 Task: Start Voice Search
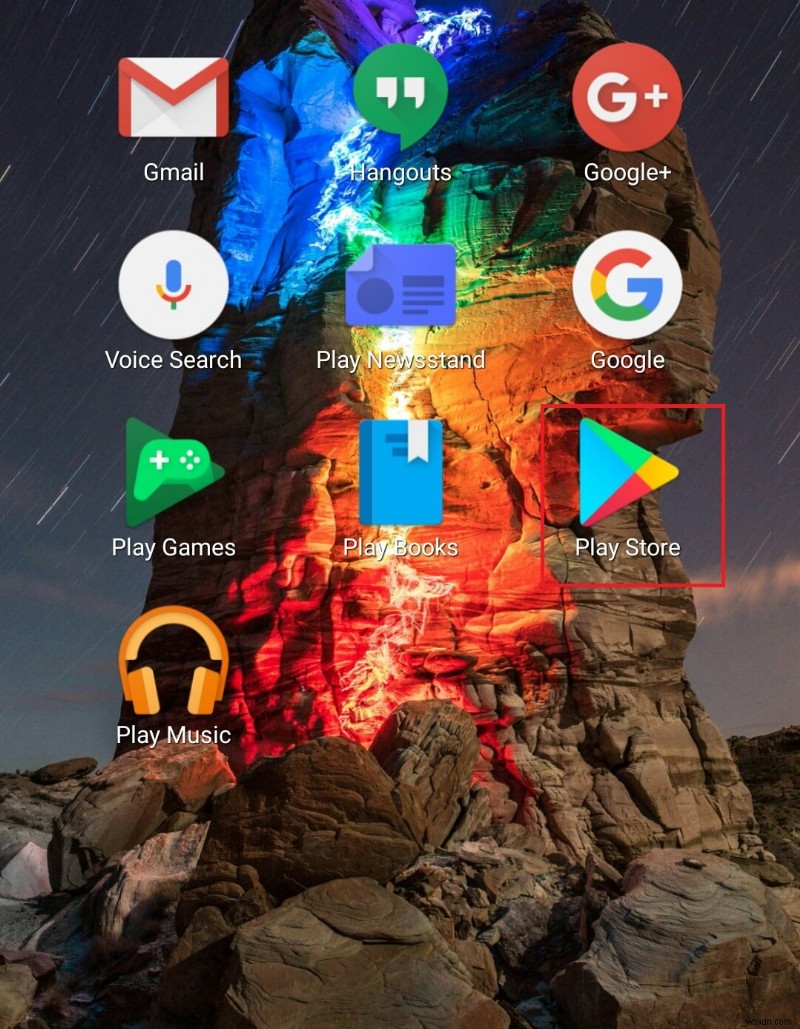[x=173, y=285]
